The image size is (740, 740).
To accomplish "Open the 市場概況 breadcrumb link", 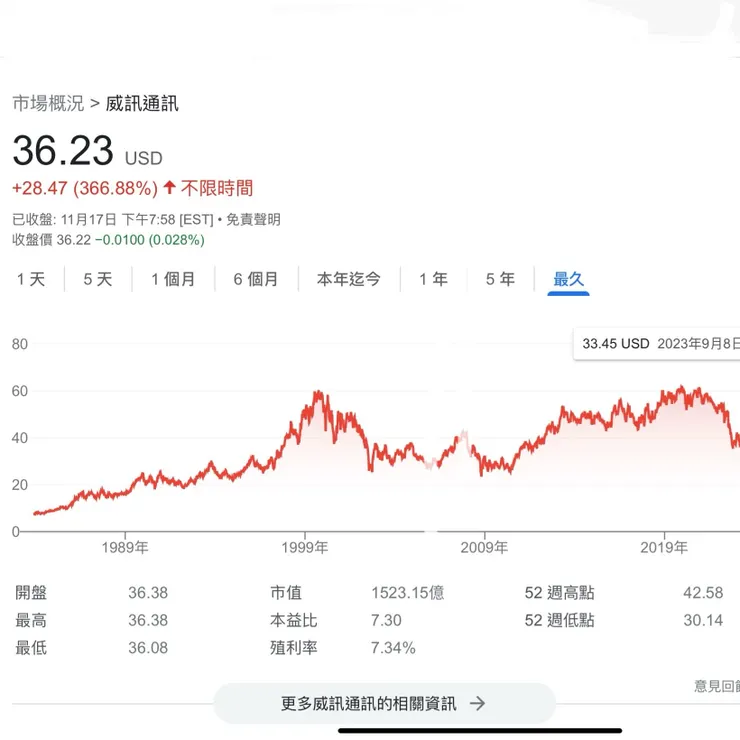I will (x=48, y=103).
